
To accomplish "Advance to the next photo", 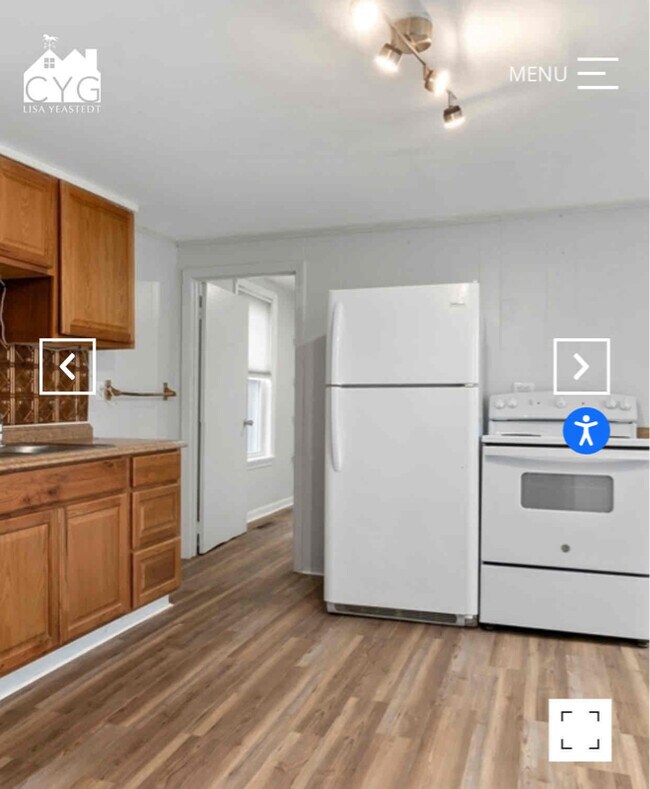I will (x=581, y=366).
